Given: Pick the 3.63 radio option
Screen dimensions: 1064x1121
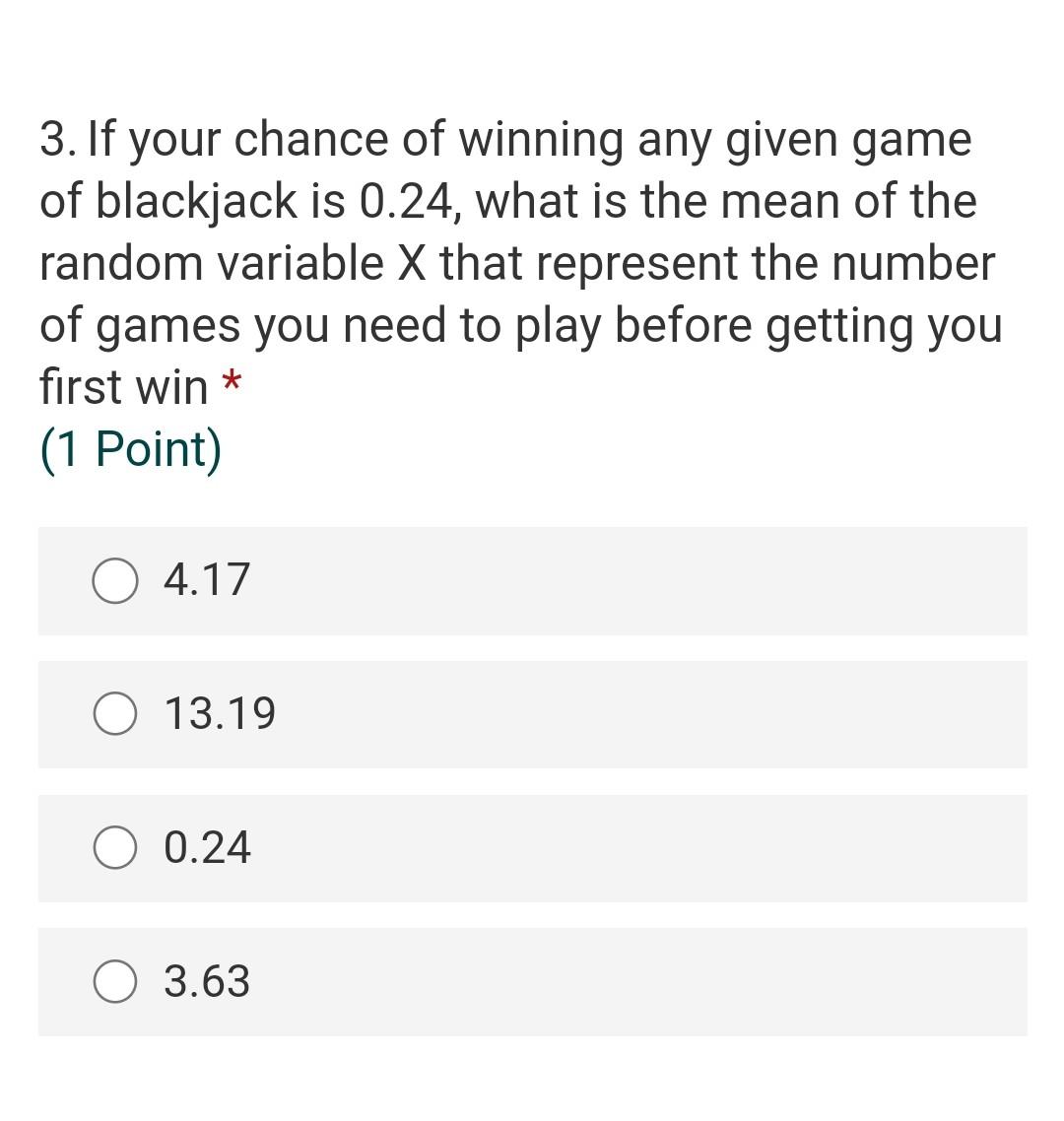Looking at the screenshot, I should pos(115,982).
